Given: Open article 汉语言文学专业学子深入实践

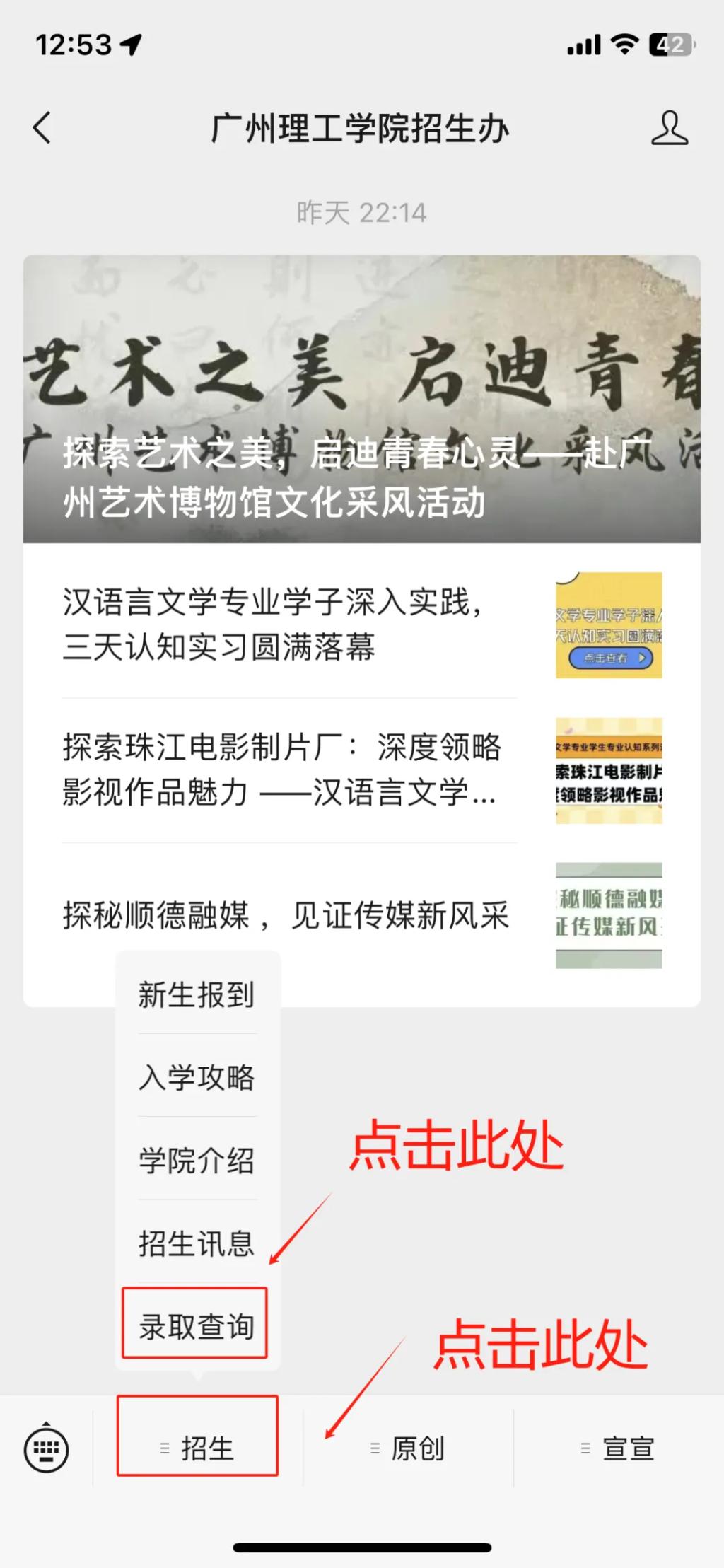Looking at the screenshot, I should [x=290, y=625].
